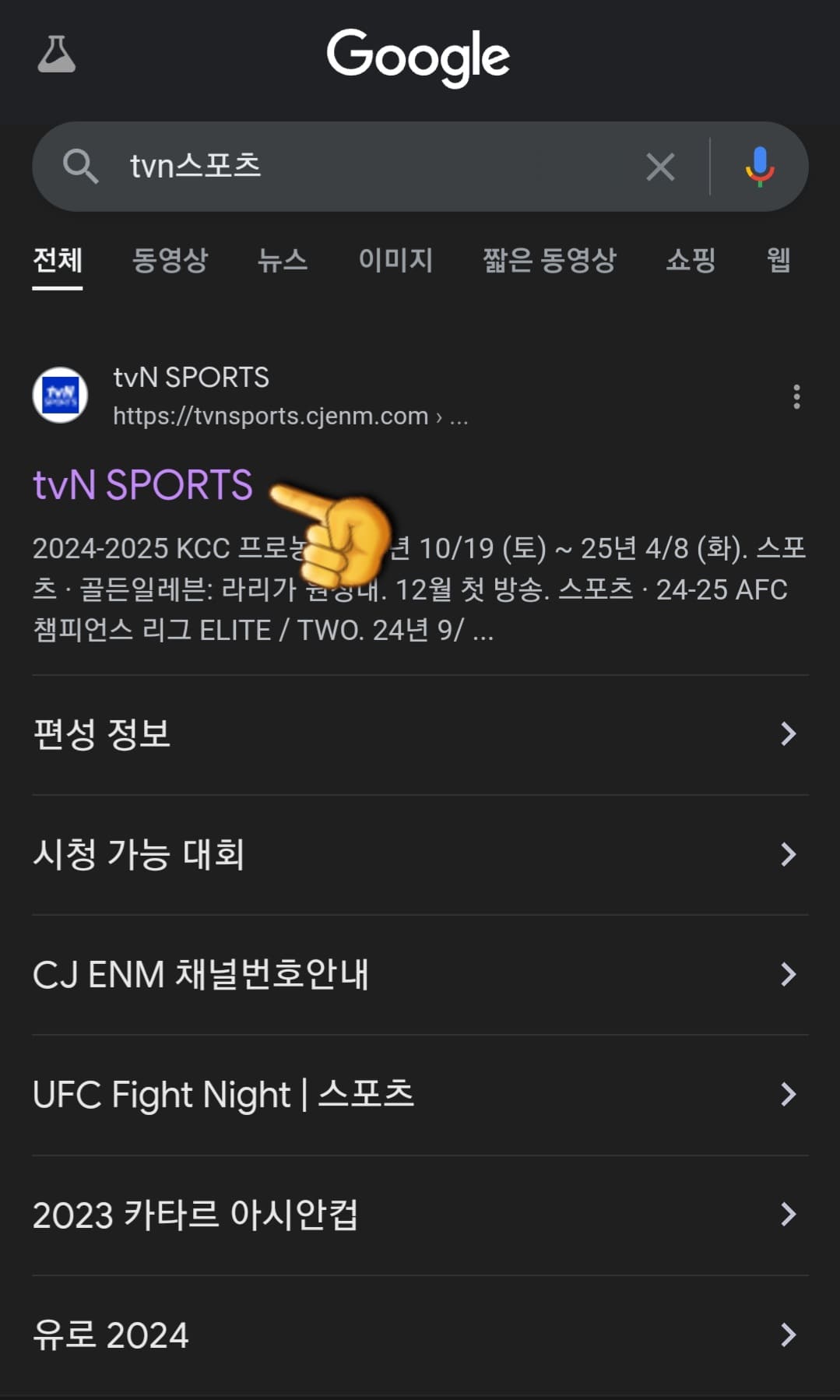Expand the CJ ENM 채널번호안내 section
Screen dimensions: 840x1400
pos(419,974)
